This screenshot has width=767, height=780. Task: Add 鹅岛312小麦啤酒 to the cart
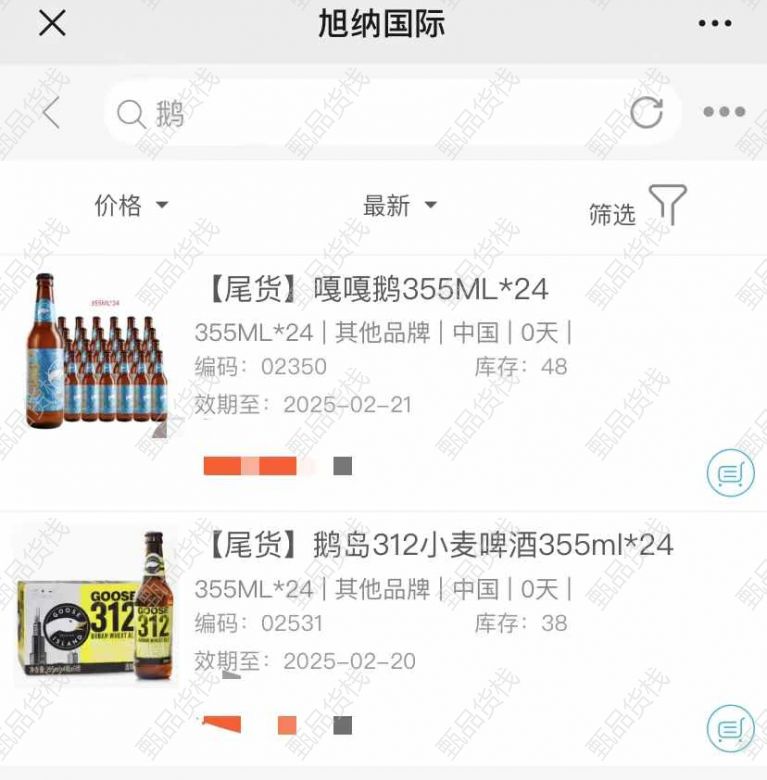pos(730,728)
